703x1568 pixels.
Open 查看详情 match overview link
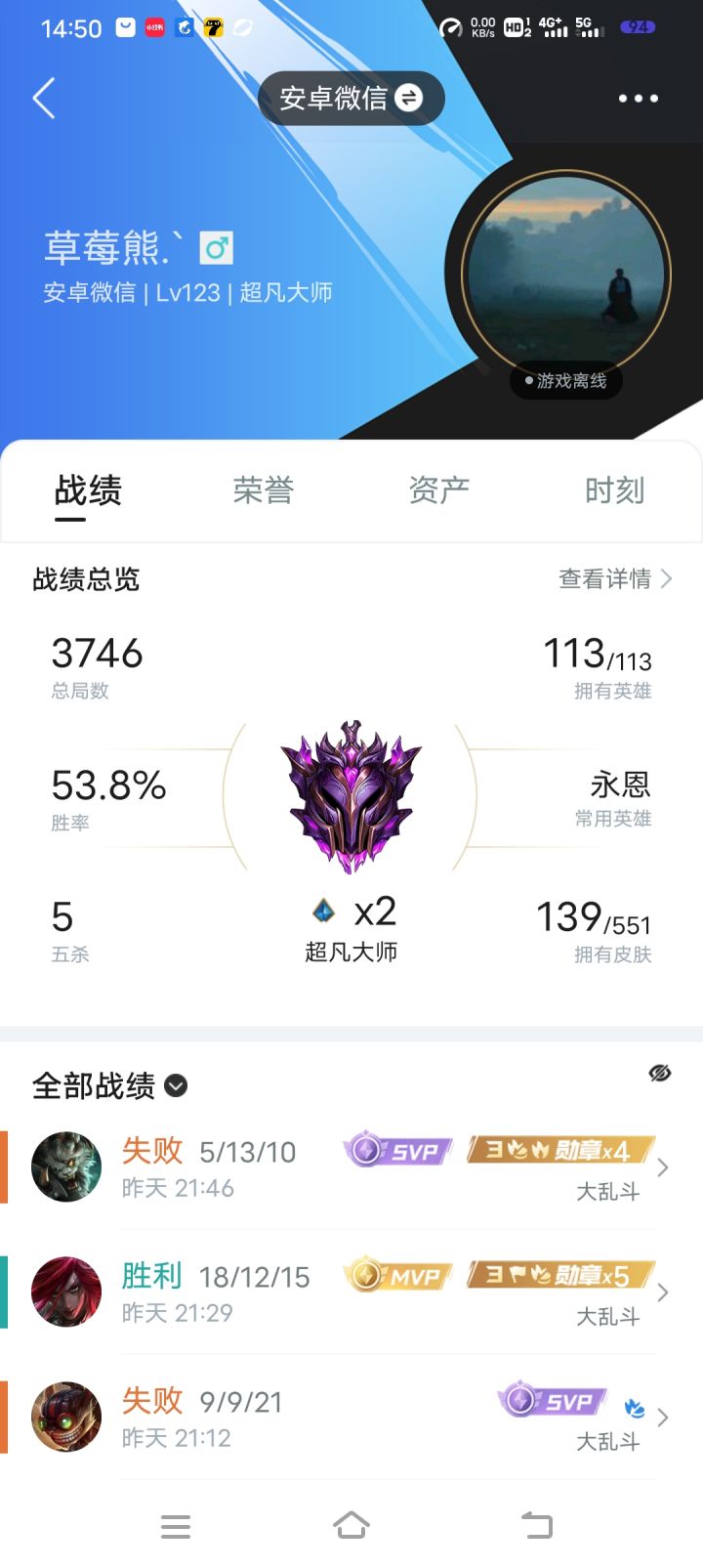(x=607, y=578)
